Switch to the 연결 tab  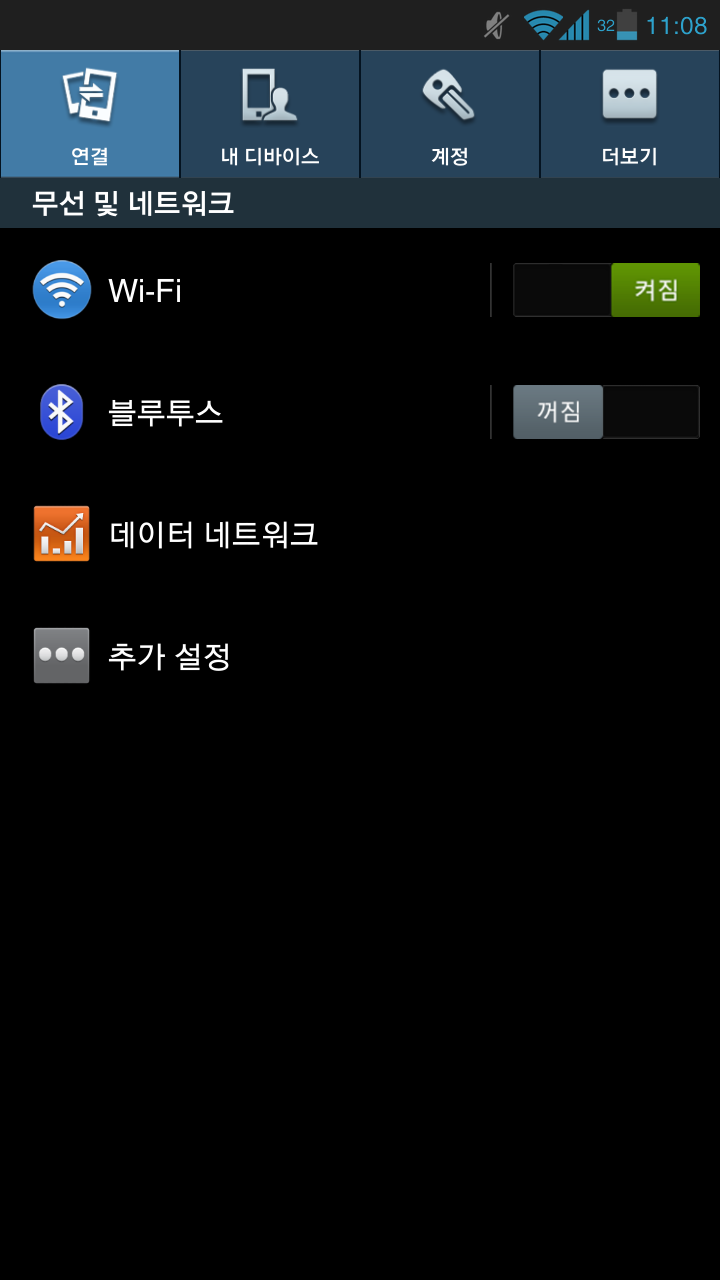pos(90,115)
